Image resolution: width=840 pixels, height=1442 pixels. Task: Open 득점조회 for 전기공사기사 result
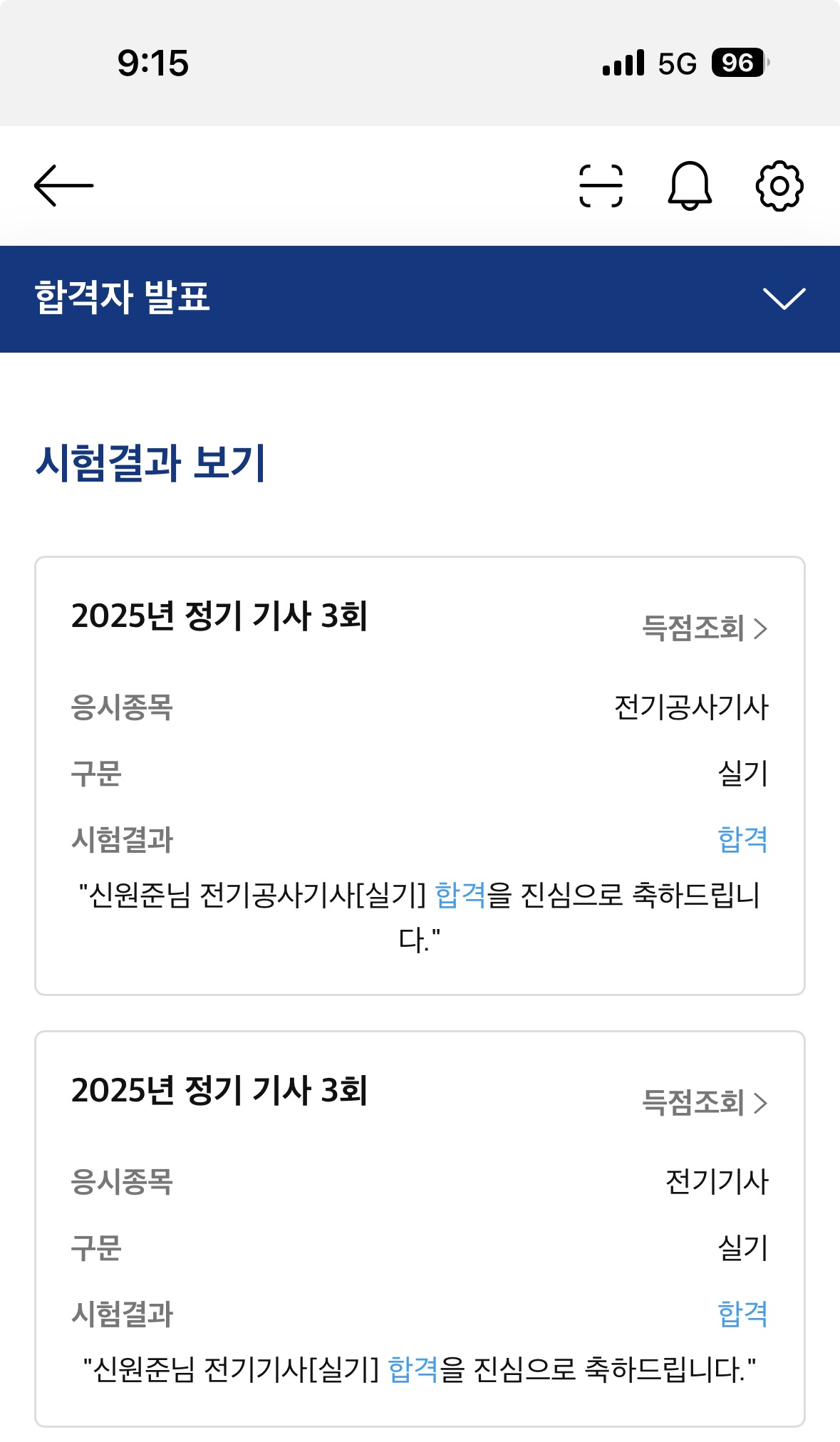(x=704, y=628)
